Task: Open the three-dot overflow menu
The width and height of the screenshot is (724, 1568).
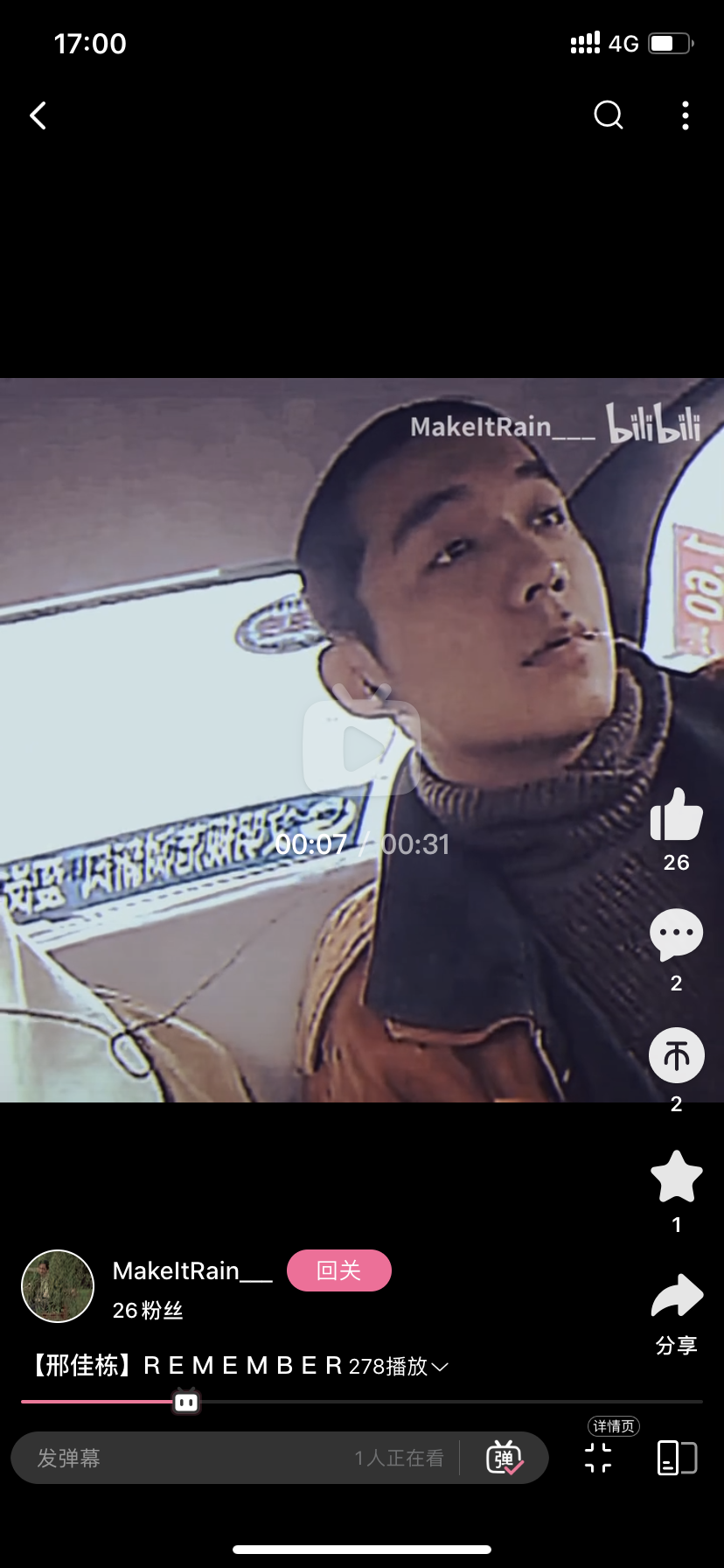Action: [685, 115]
